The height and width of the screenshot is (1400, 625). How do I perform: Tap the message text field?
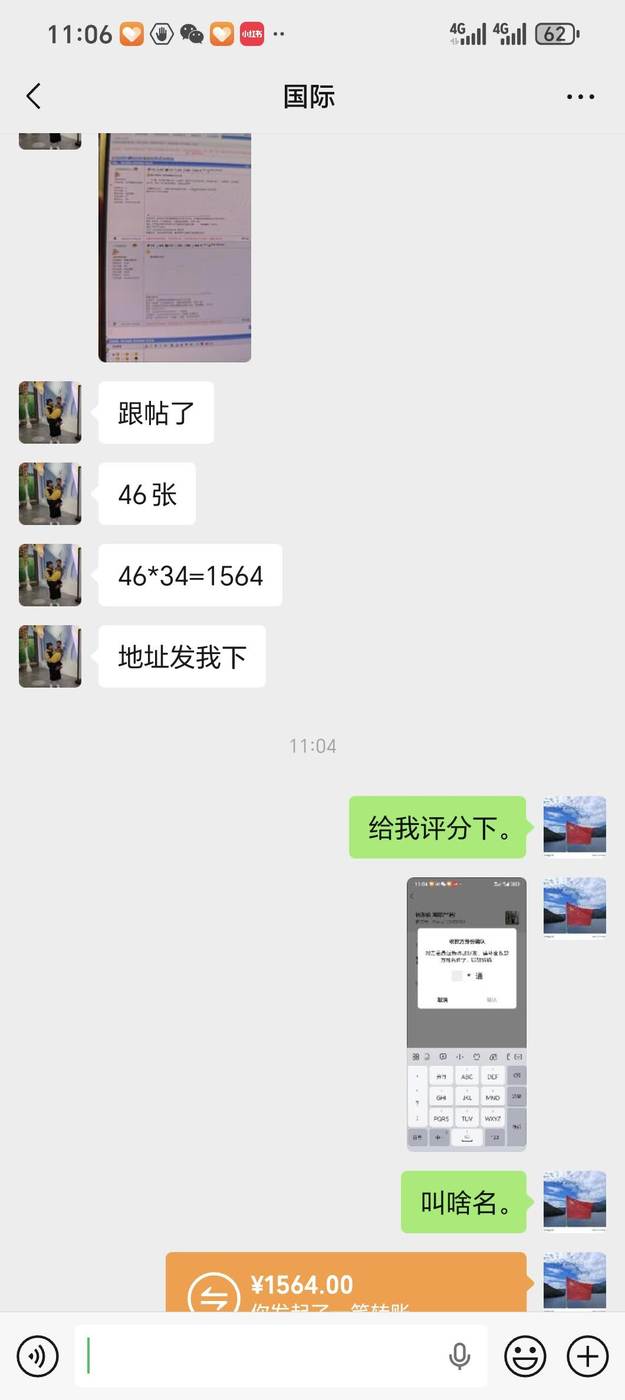(x=260, y=1357)
